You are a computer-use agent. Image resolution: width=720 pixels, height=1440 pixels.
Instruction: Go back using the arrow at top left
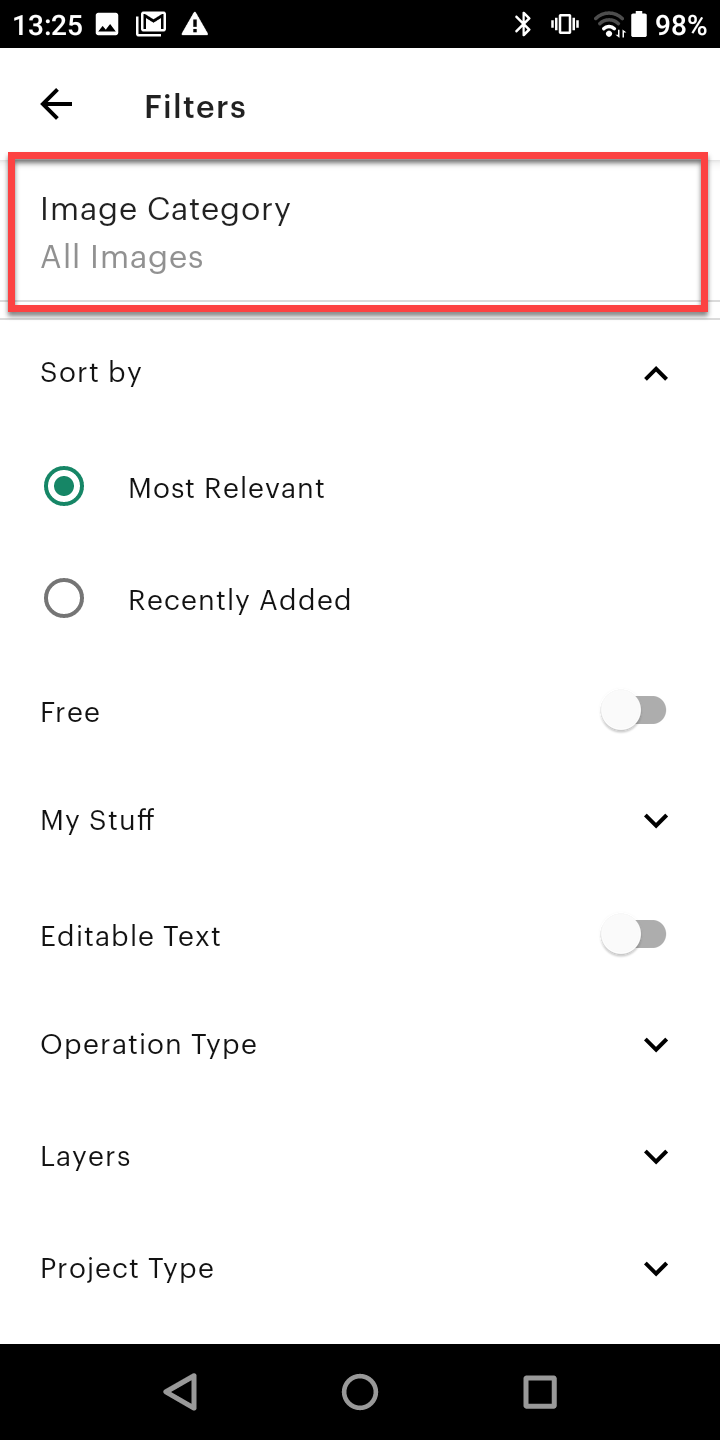[x=56, y=104]
